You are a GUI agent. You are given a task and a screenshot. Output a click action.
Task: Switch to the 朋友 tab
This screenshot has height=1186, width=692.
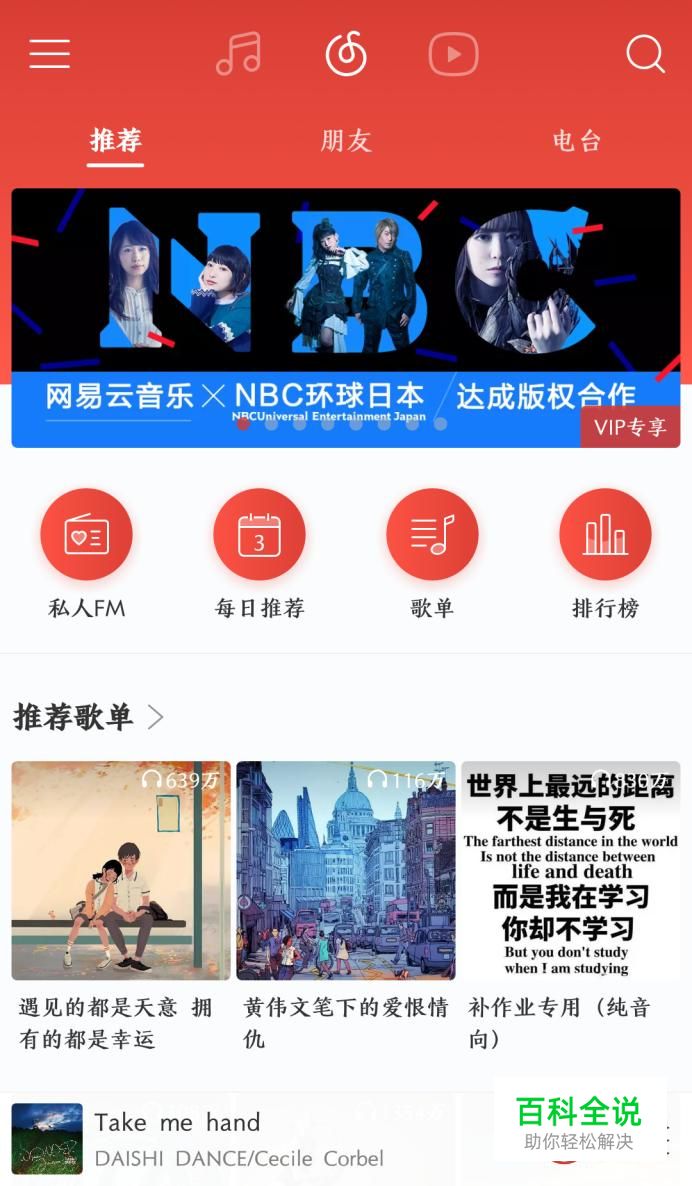pyautogui.click(x=346, y=141)
